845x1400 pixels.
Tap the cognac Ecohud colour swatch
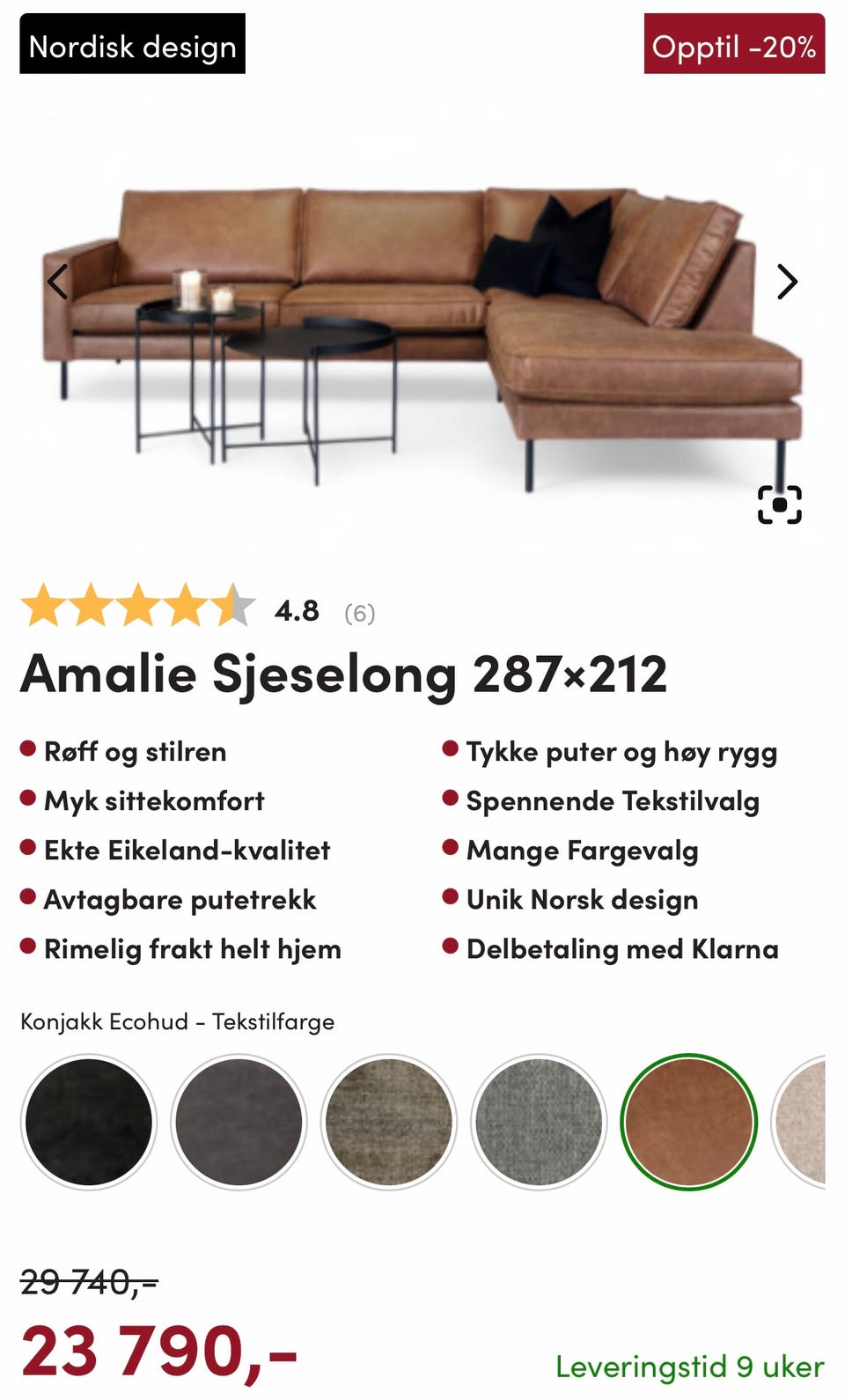688,1122
